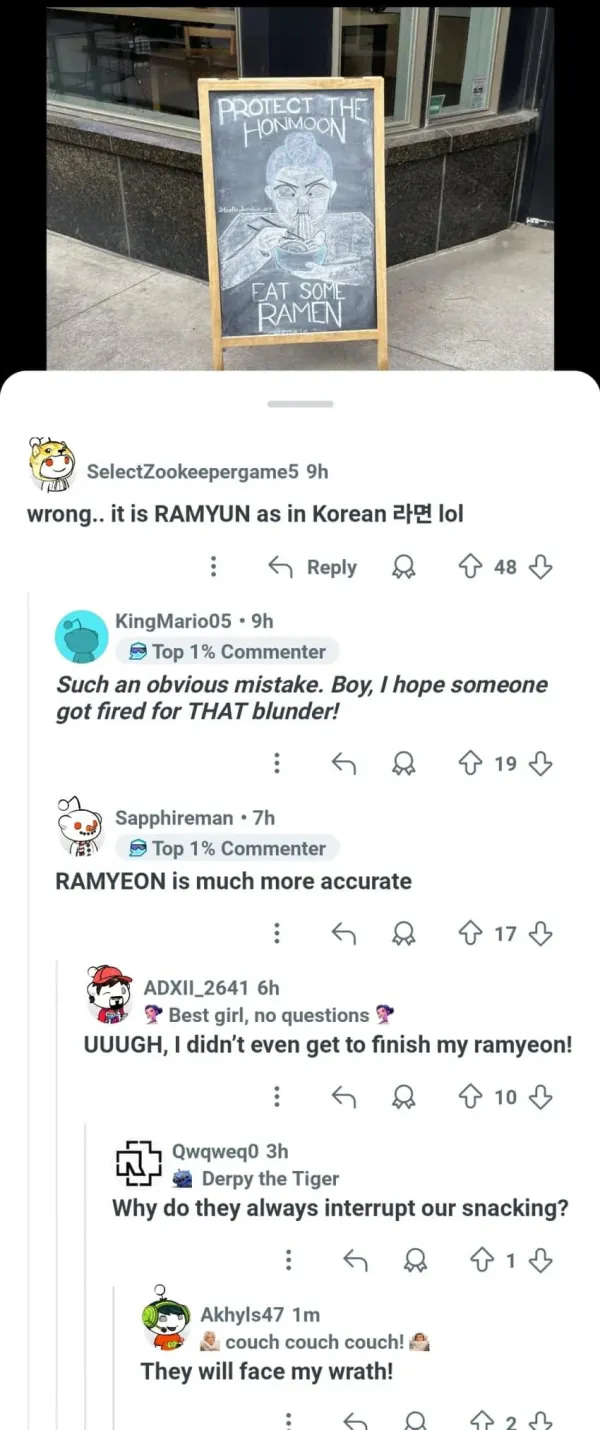Open more options on Sapphireman's comment
Viewport: 600px width, 1430px height.
point(277,934)
